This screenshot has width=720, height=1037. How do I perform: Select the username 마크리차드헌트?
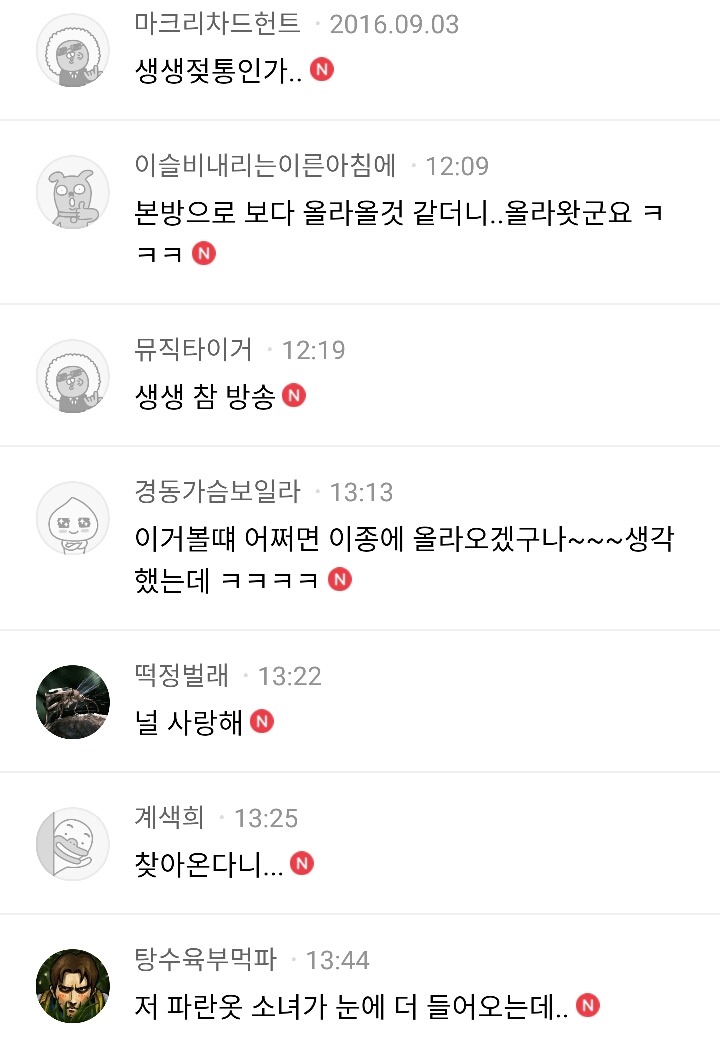click(215, 25)
